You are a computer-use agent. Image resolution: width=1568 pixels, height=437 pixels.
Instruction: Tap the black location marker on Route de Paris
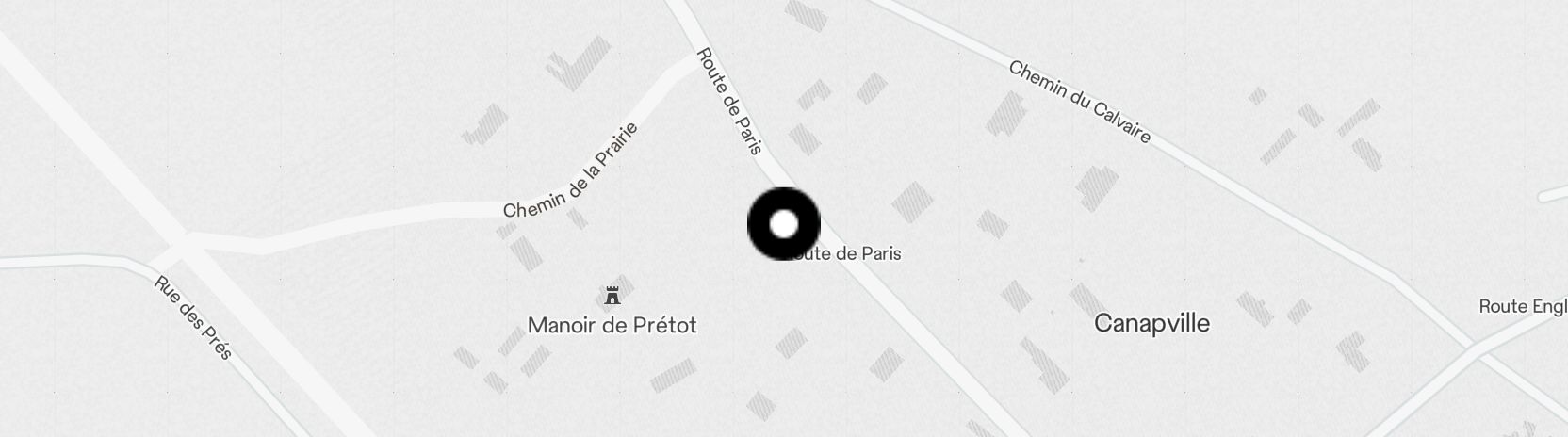point(783,224)
